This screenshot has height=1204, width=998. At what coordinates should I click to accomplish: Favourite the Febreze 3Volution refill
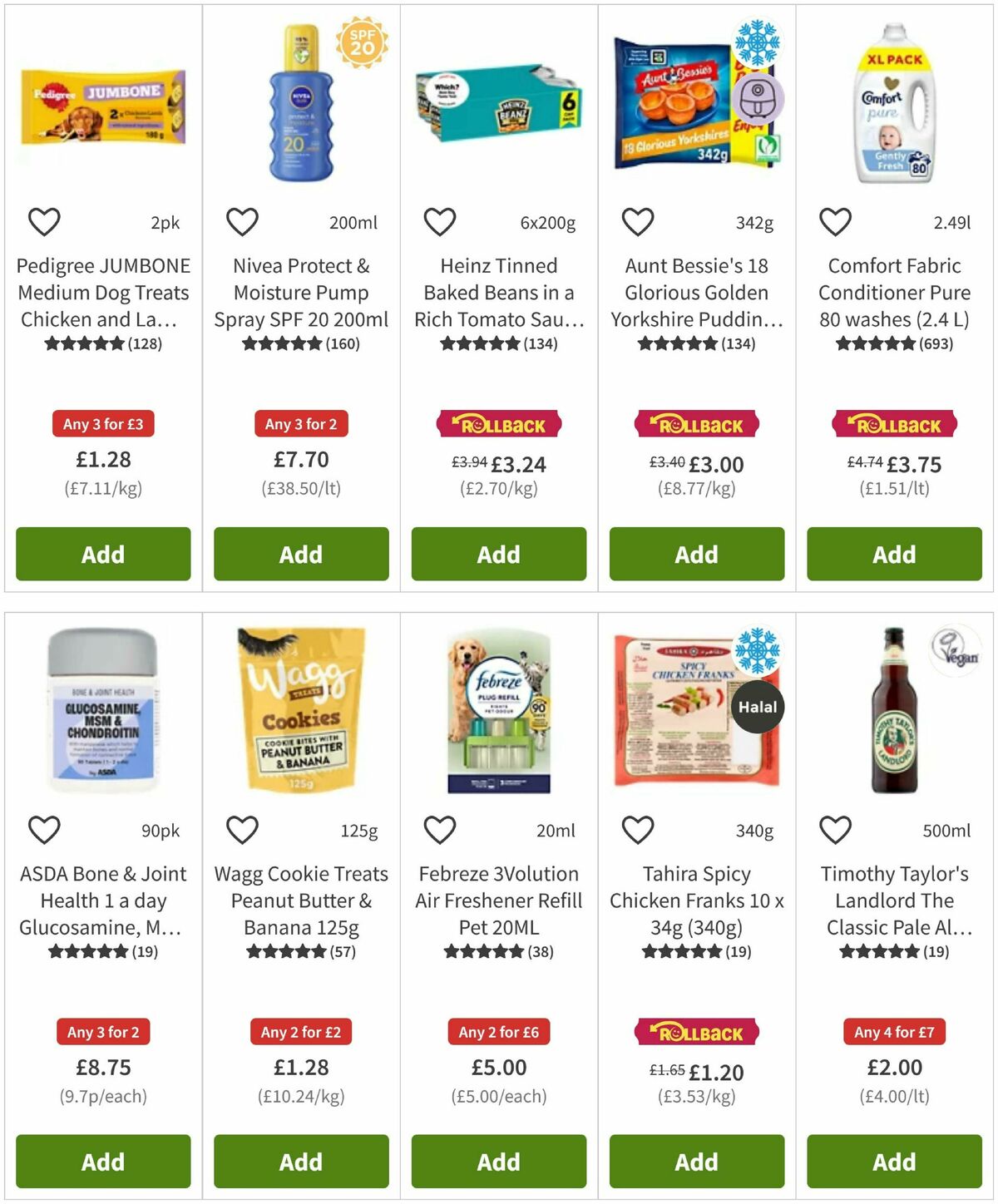pyautogui.click(x=439, y=829)
